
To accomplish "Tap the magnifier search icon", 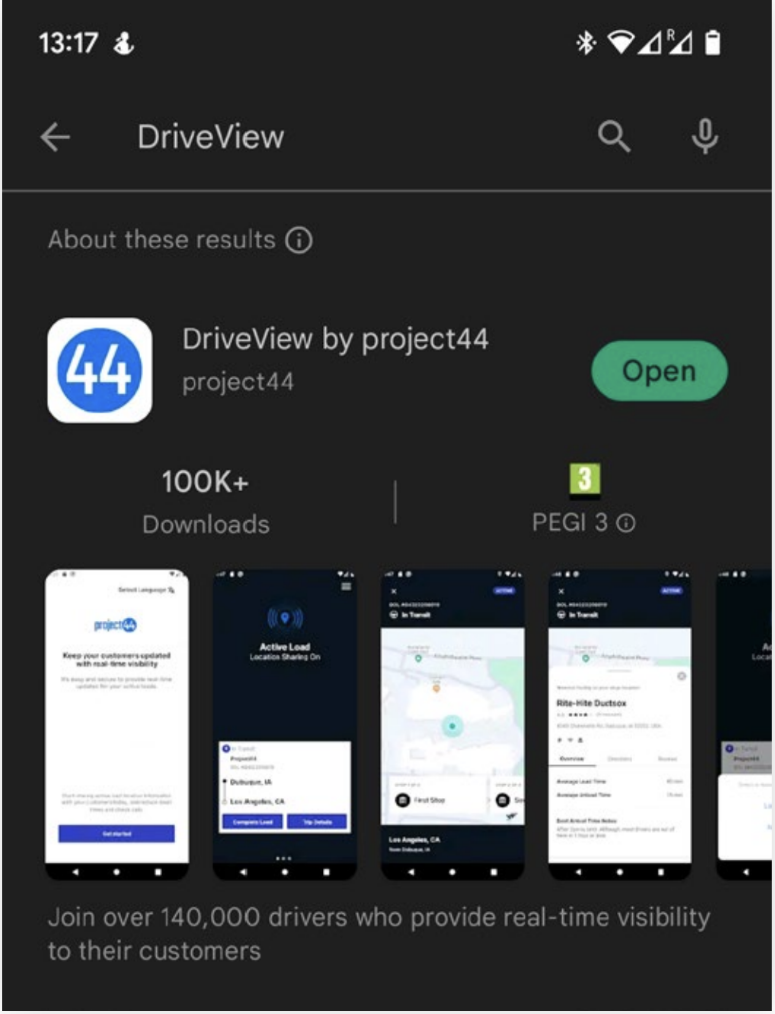I will click(x=614, y=137).
